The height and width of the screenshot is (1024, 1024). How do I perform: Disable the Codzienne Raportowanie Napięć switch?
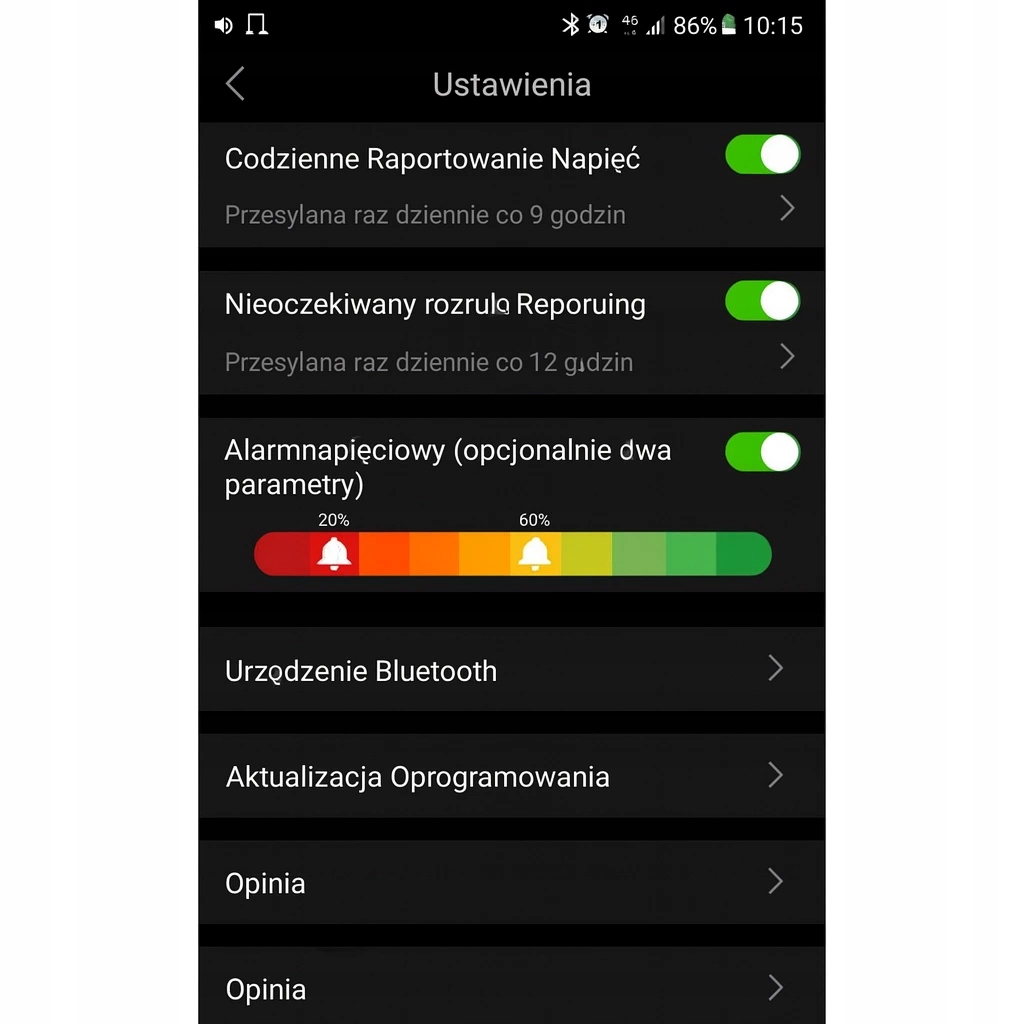point(762,155)
